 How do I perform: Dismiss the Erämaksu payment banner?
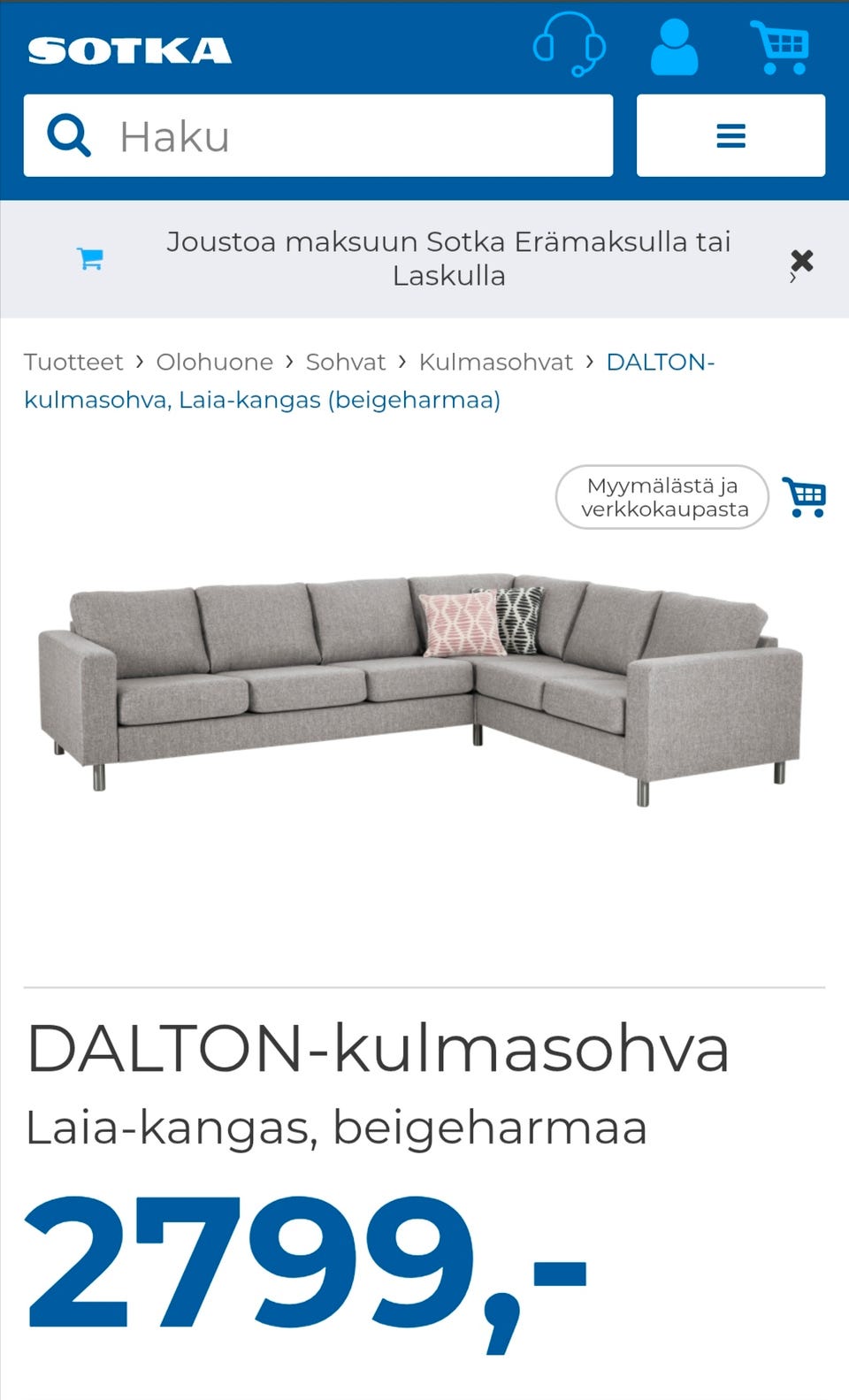click(801, 260)
